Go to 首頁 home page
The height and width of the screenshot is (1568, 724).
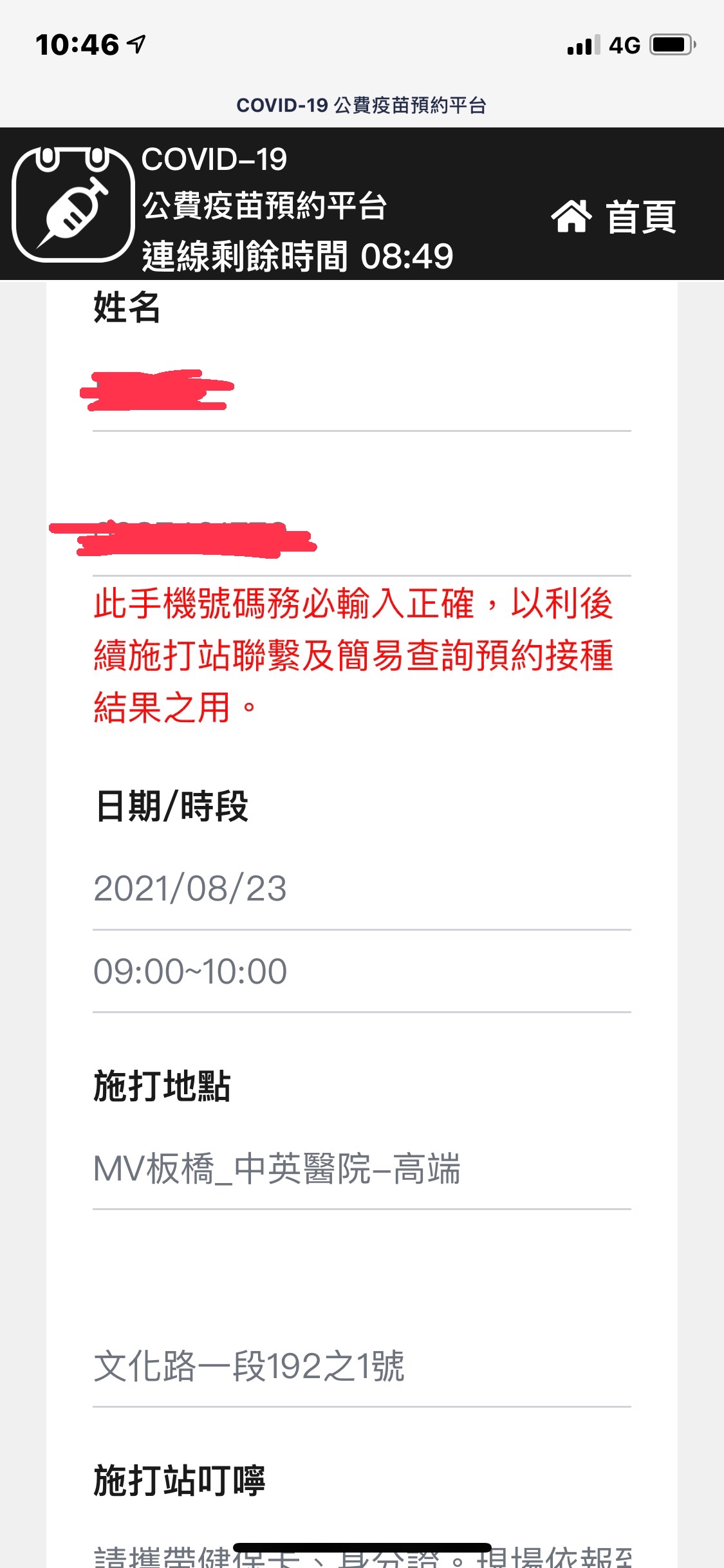point(613,216)
